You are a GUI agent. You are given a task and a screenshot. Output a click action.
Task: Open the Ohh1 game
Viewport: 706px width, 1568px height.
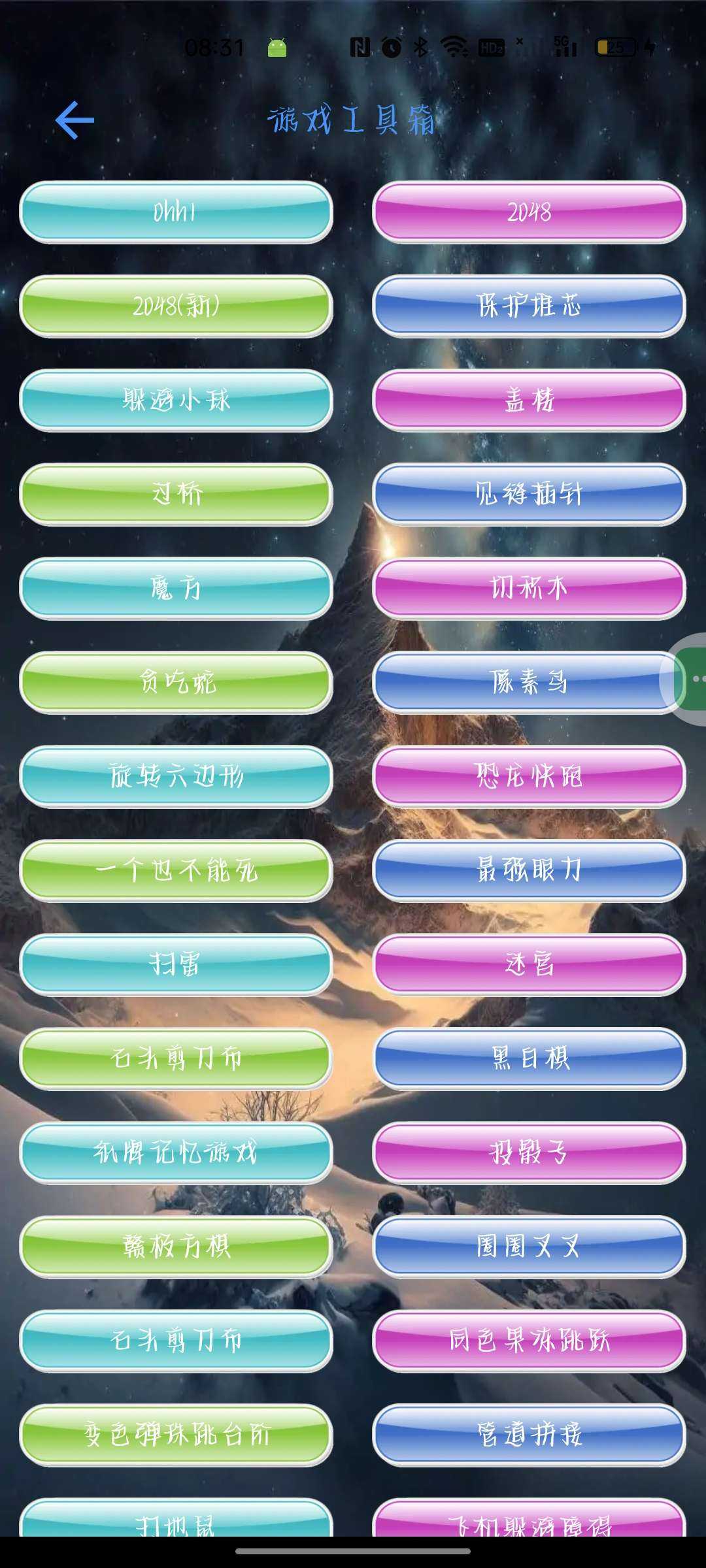(176, 212)
